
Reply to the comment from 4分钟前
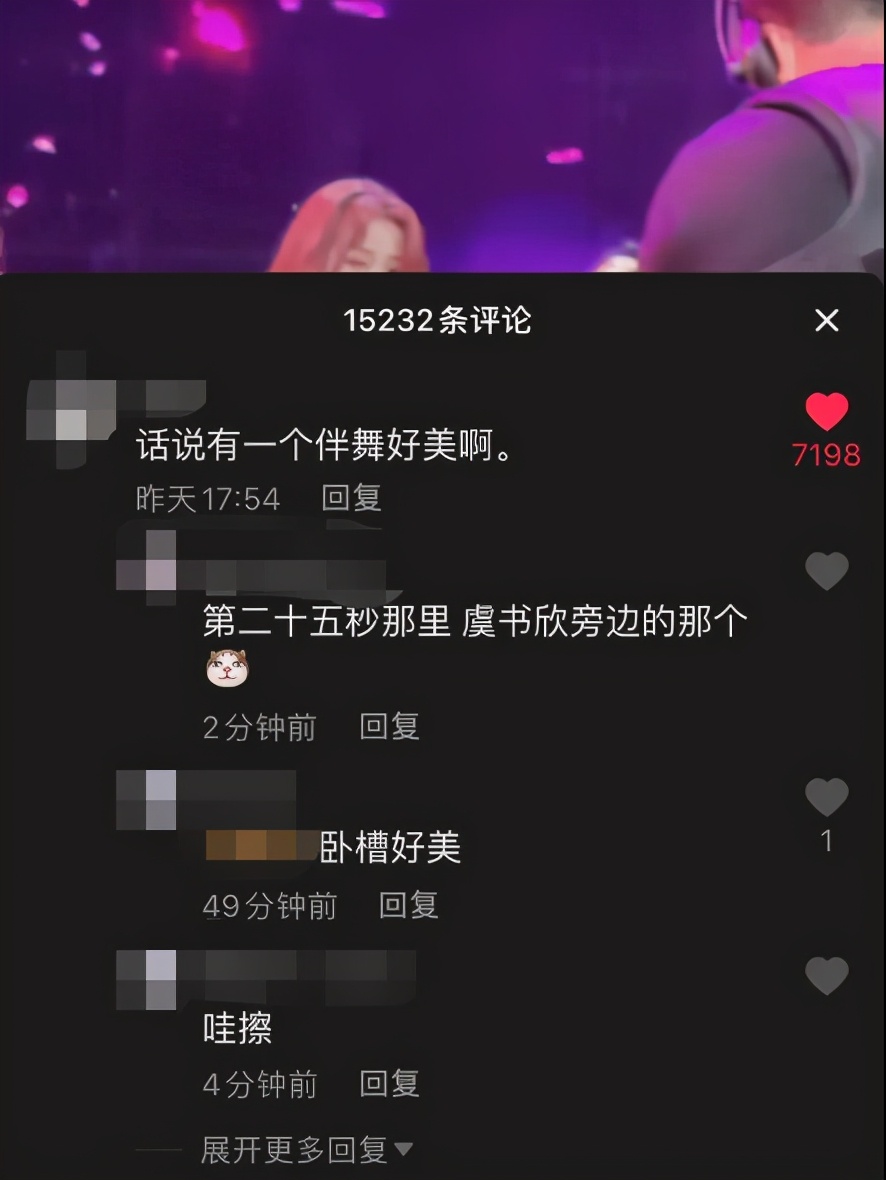coord(389,1084)
